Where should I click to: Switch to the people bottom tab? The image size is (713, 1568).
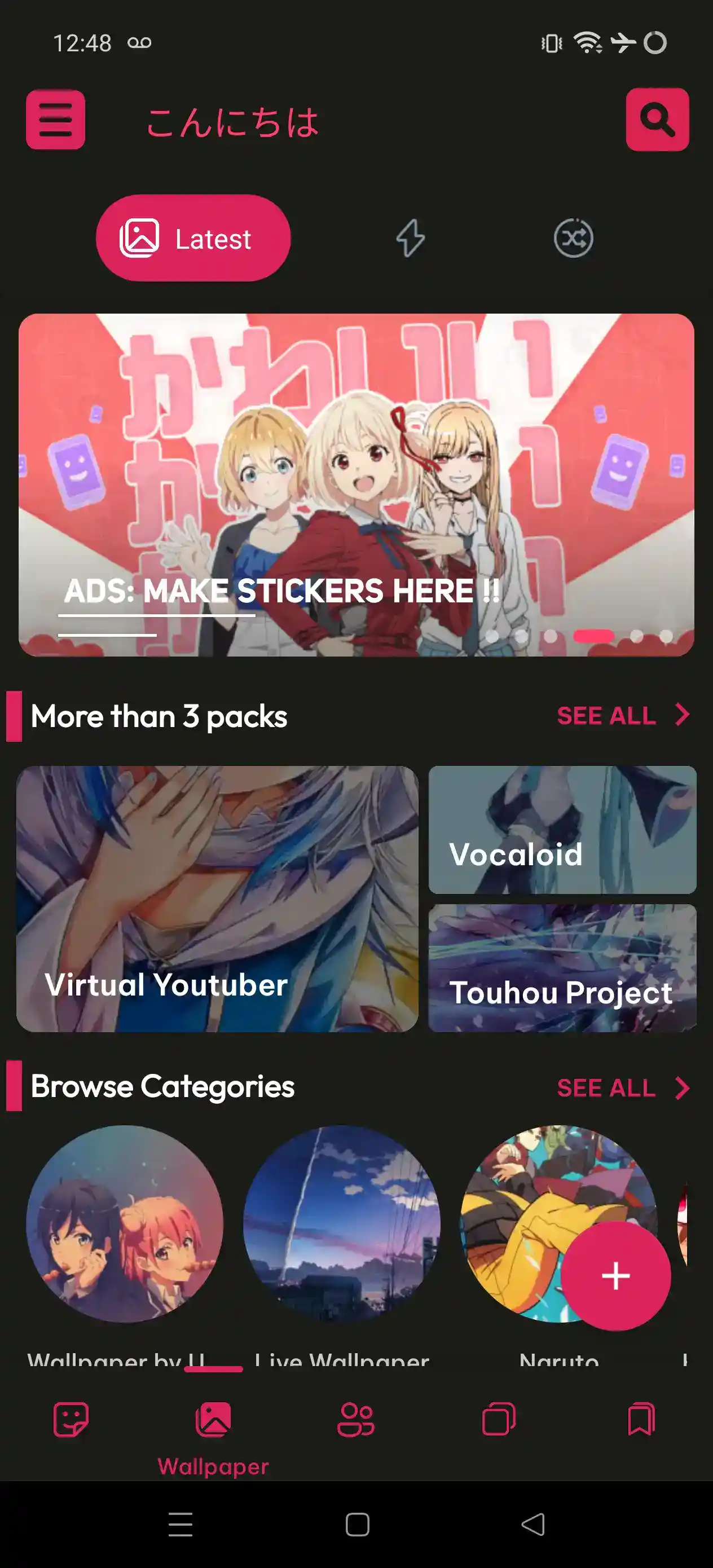(x=355, y=1420)
